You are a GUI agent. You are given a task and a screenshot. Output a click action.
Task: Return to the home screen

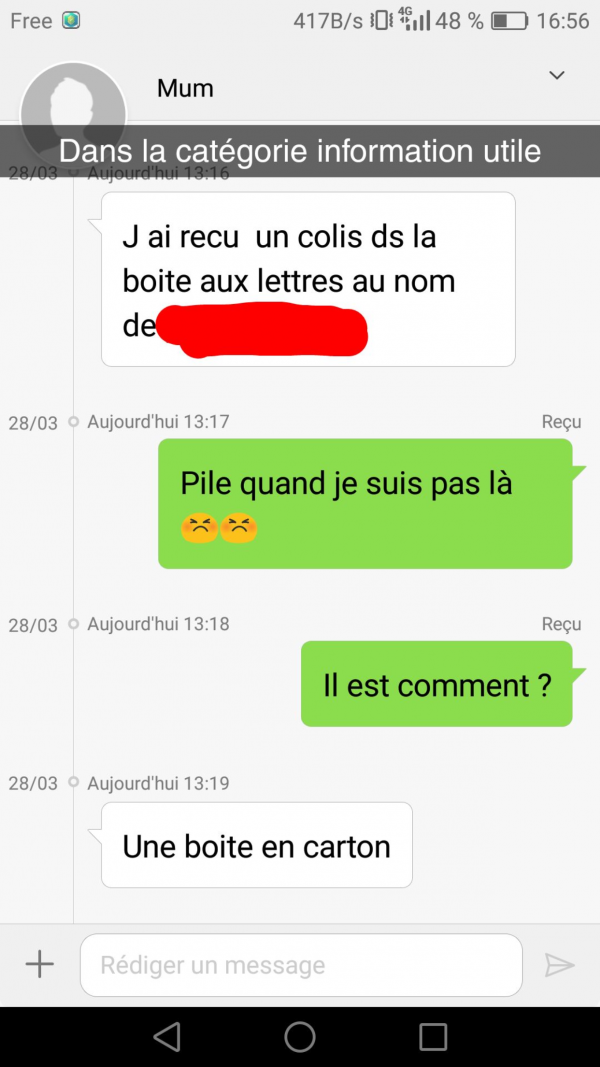300,1036
